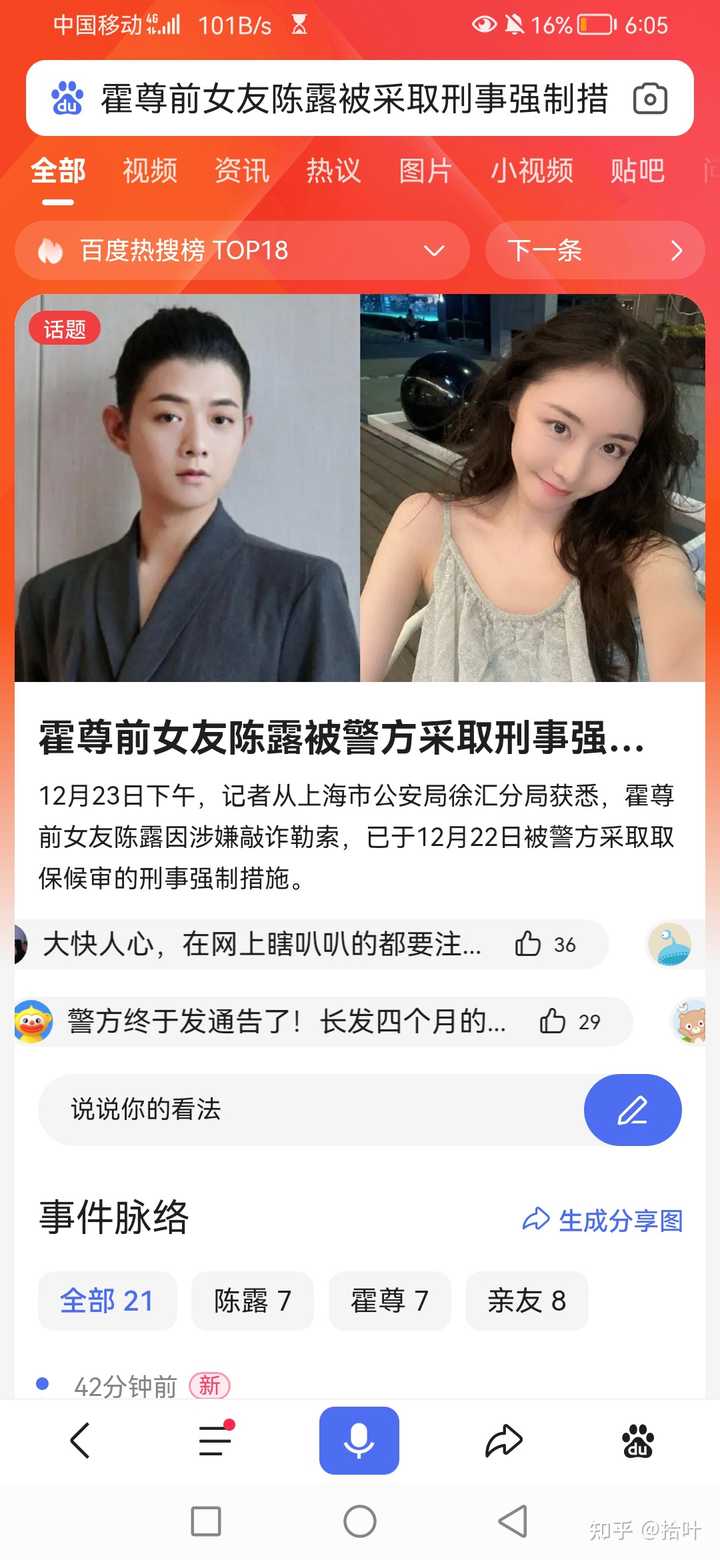Image resolution: width=720 pixels, height=1560 pixels.
Task: Tap 生成分享图 to create share image
Action: point(603,1220)
